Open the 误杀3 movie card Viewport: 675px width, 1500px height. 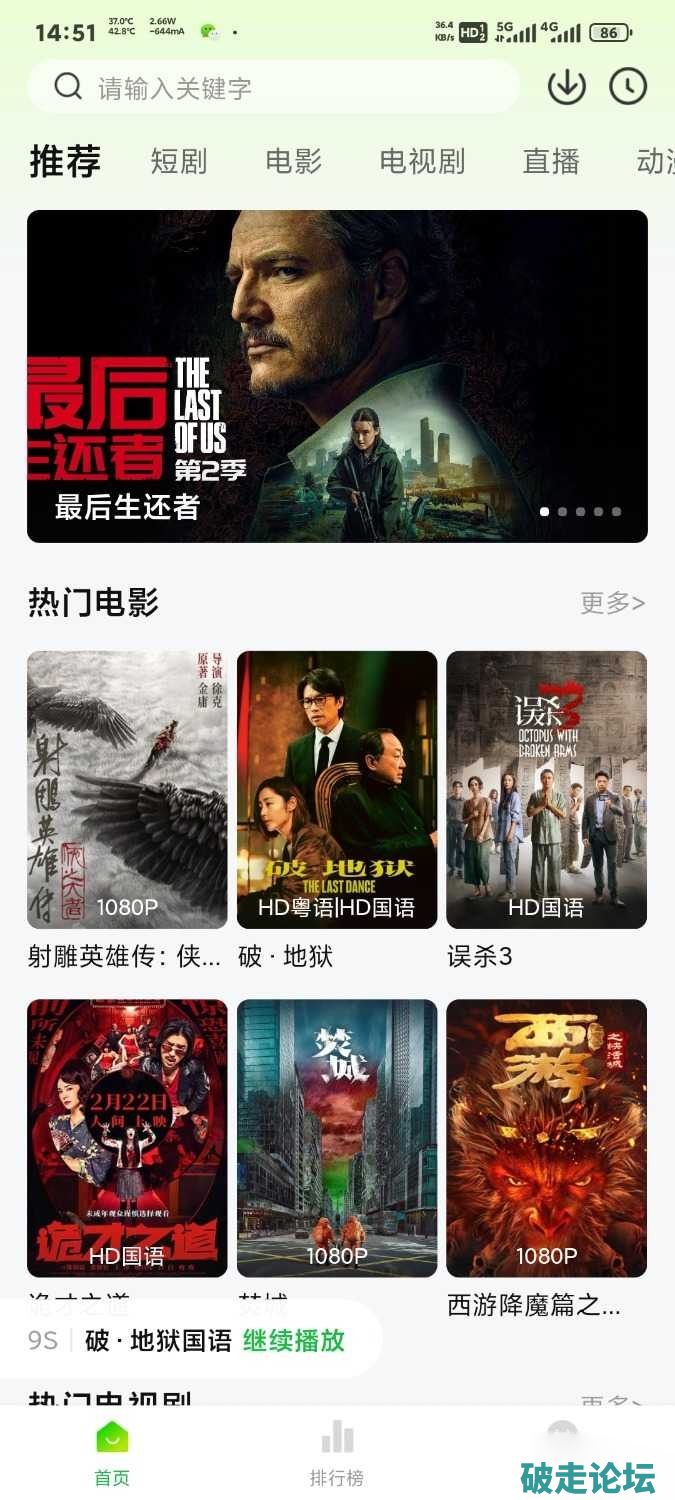click(x=546, y=790)
